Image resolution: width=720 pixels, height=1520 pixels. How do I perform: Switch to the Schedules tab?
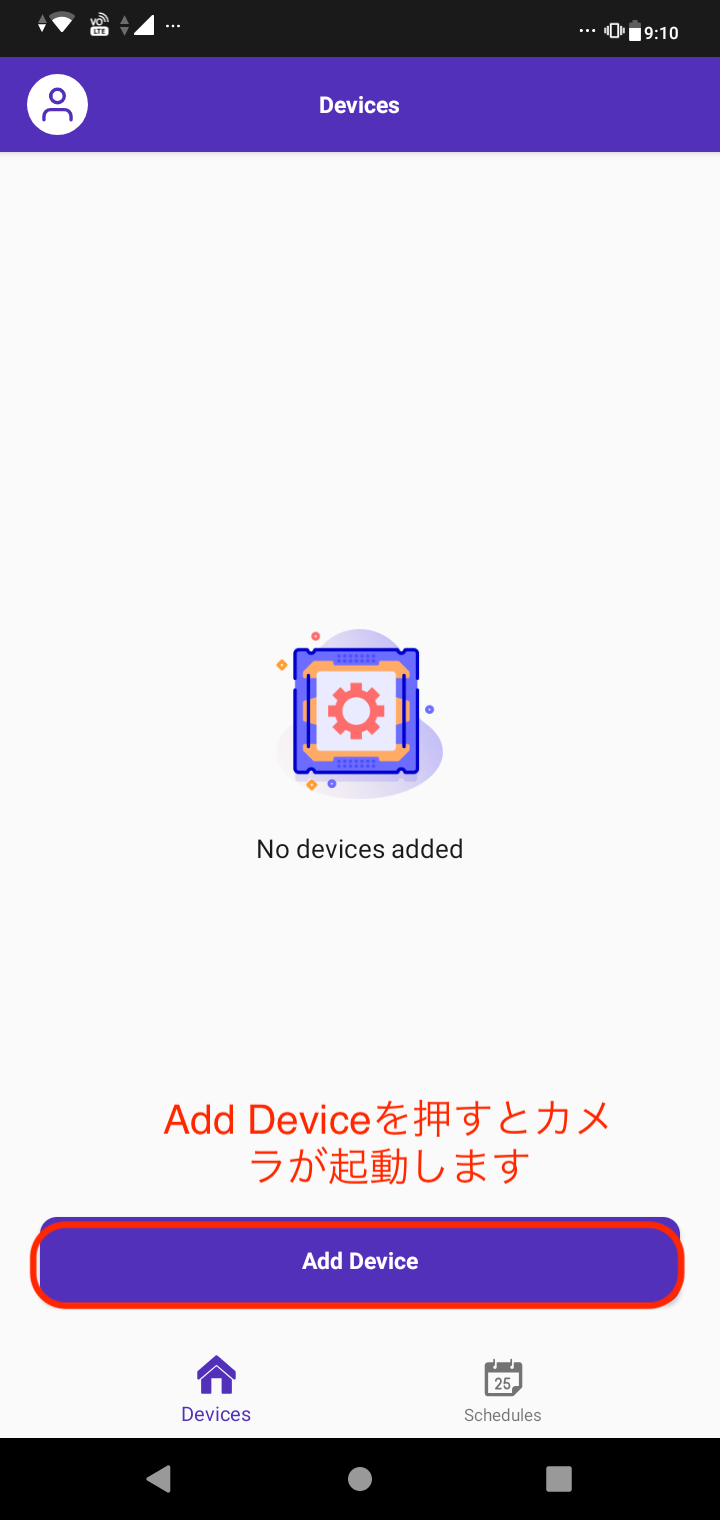(503, 1390)
